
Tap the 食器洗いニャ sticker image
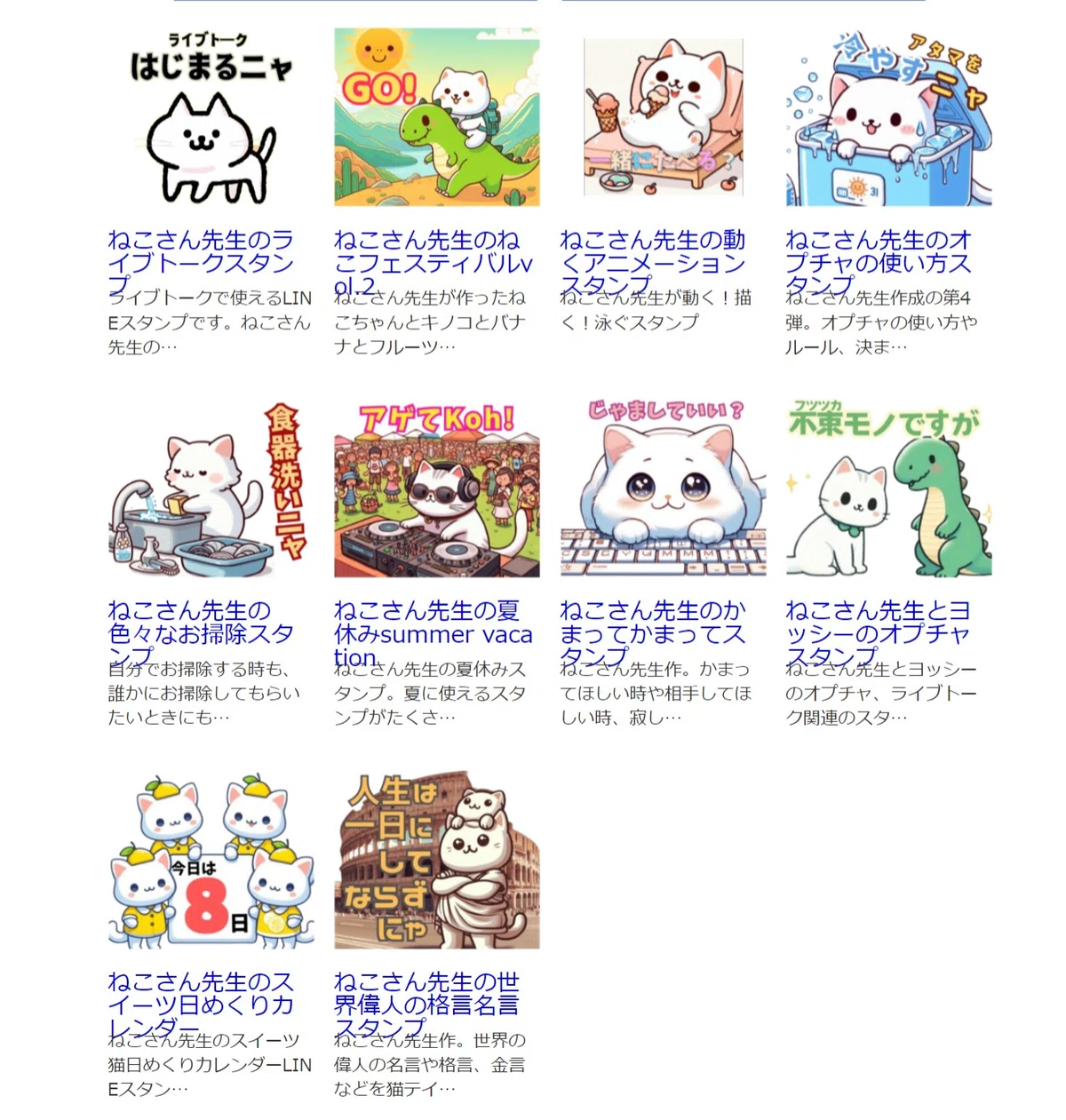211,489
